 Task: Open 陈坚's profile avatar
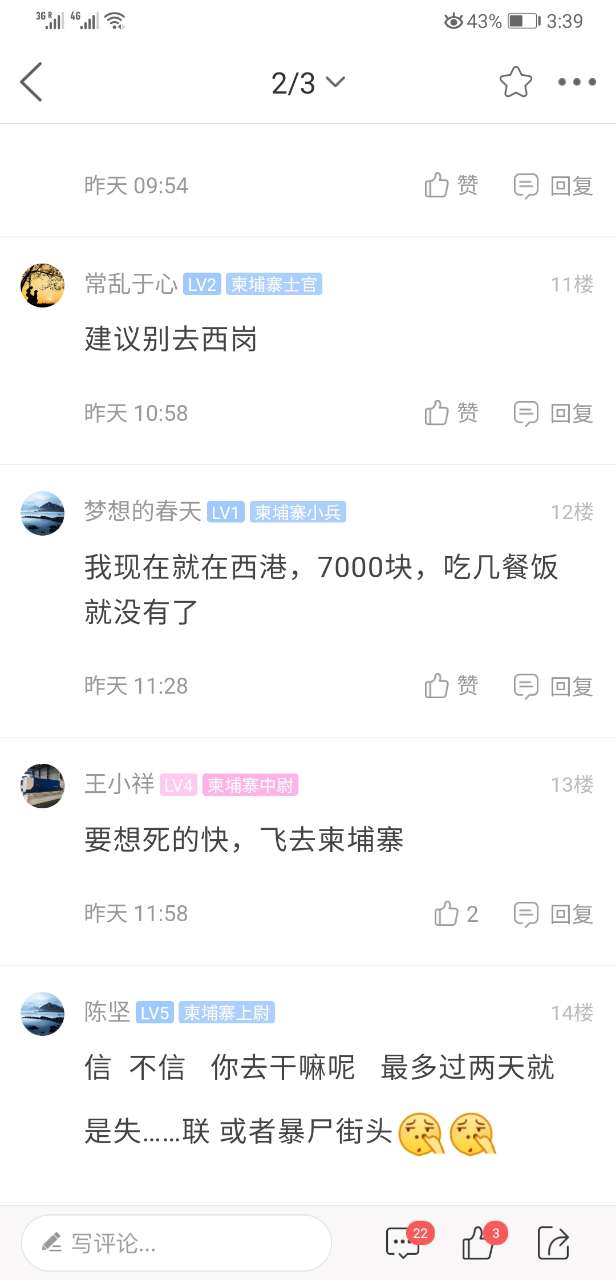(x=43, y=1013)
